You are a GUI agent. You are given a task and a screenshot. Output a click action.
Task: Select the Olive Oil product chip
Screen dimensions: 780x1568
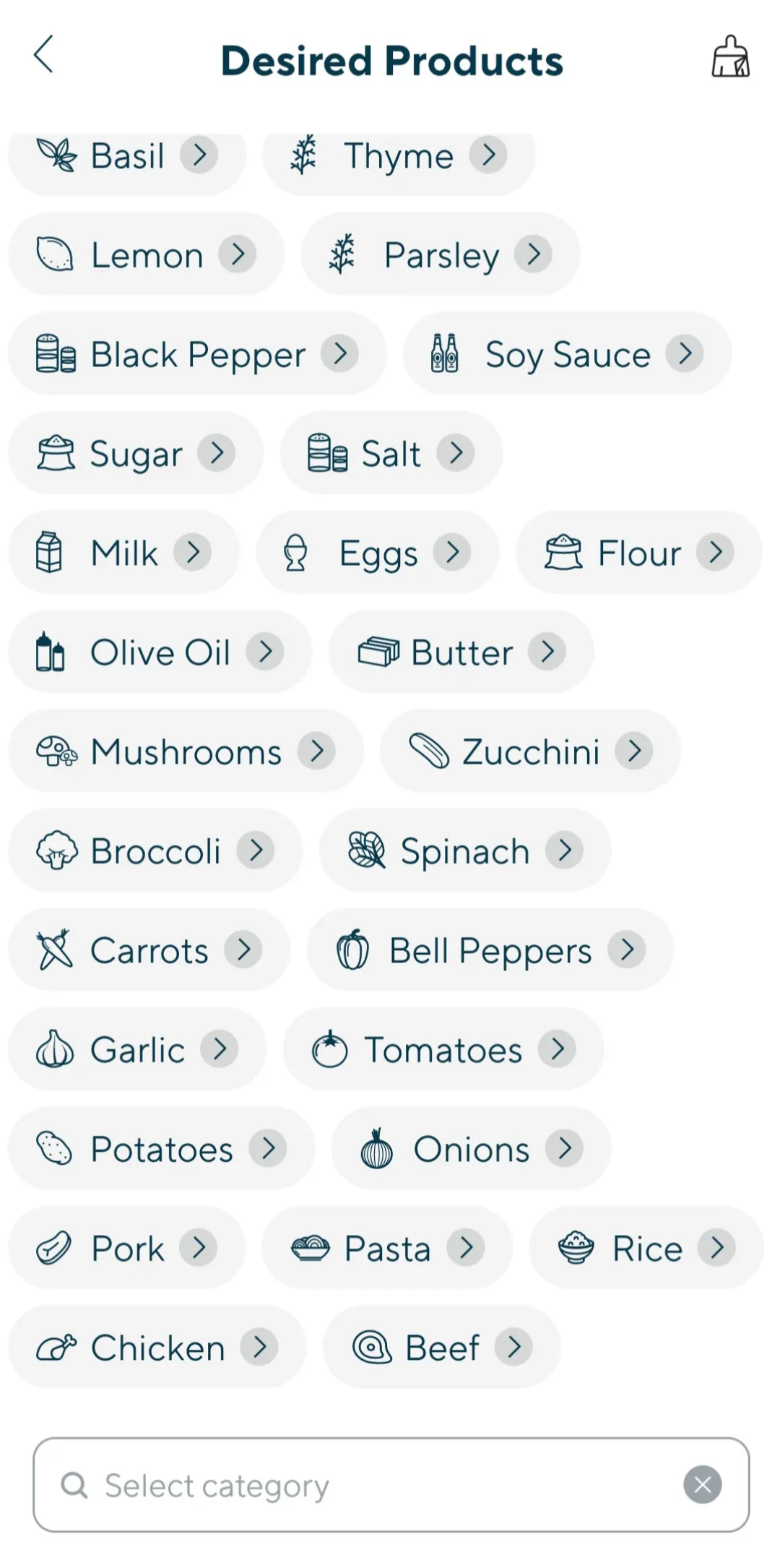pos(159,651)
